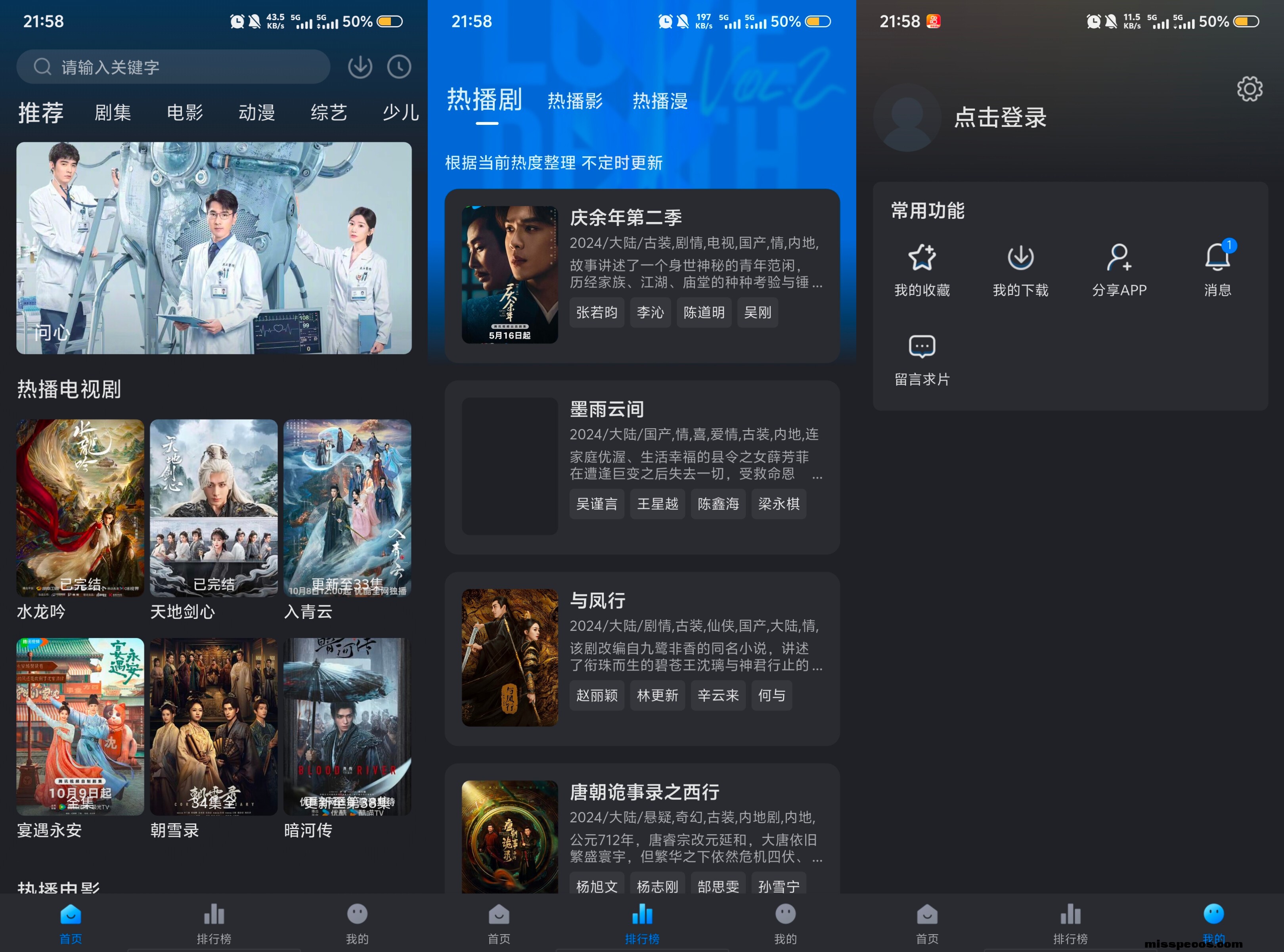Open the 暗河传 drama poster
The width and height of the screenshot is (1284, 952).
point(347,726)
